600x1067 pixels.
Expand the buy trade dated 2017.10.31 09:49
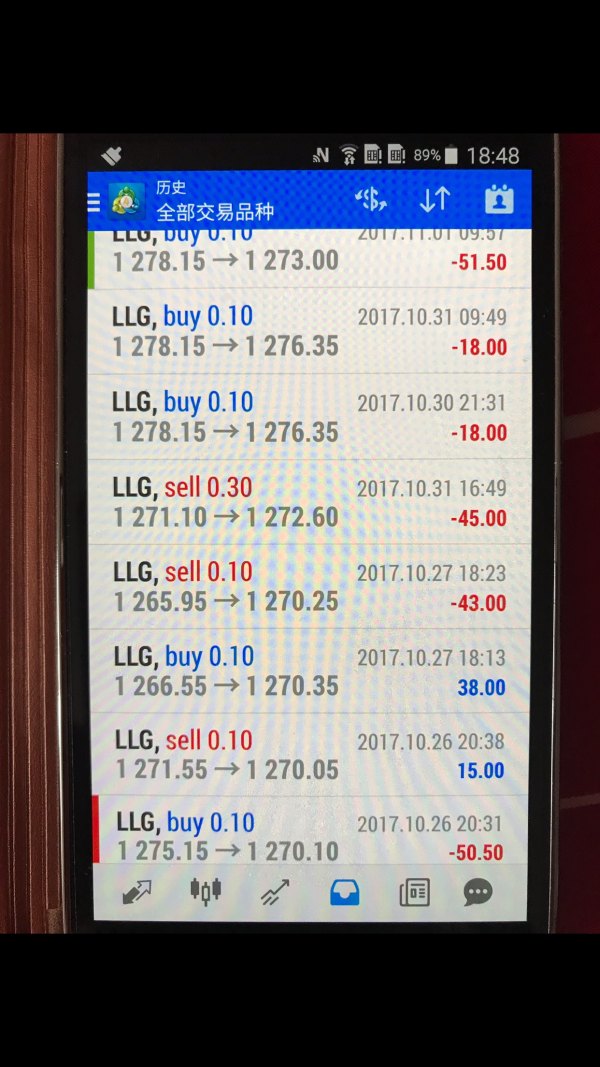click(x=310, y=332)
